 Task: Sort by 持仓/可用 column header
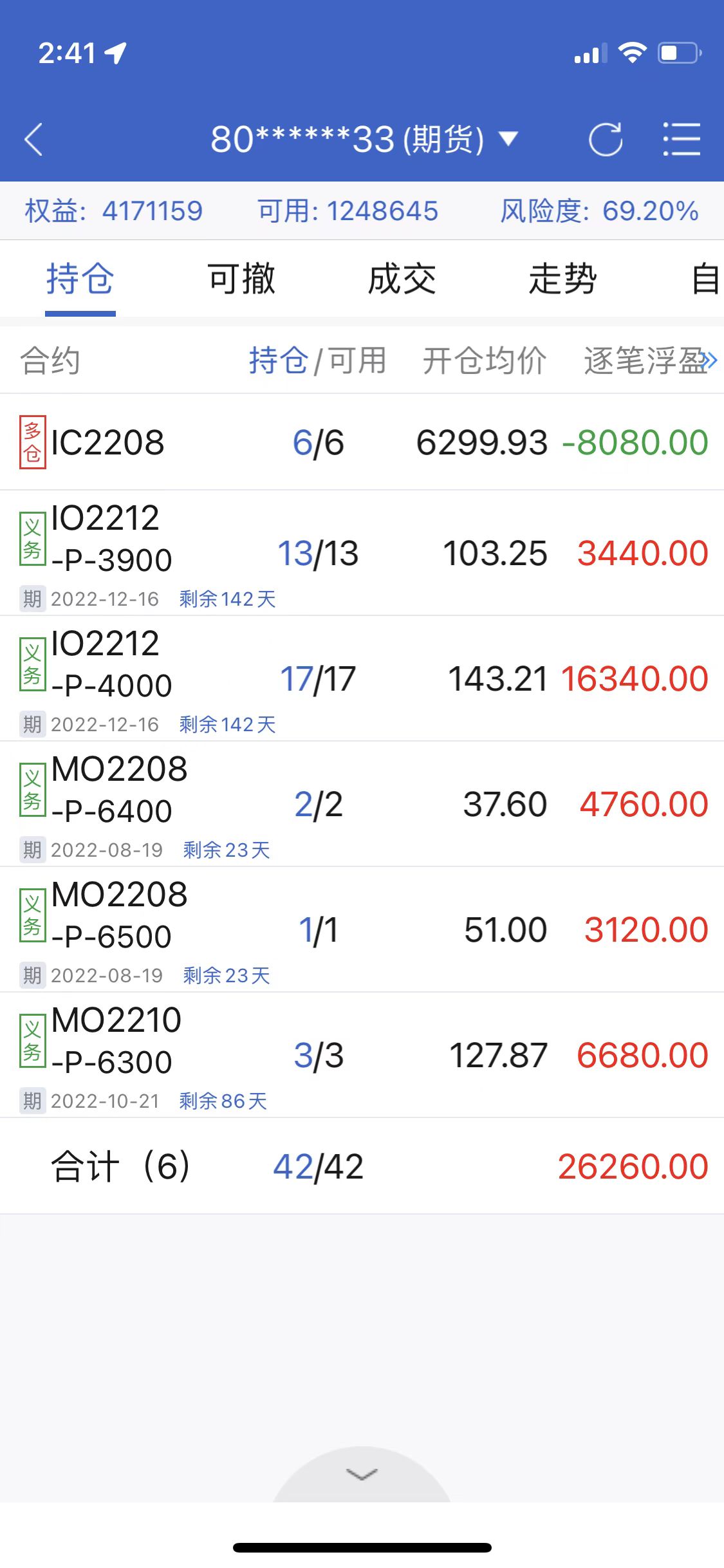click(317, 360)
